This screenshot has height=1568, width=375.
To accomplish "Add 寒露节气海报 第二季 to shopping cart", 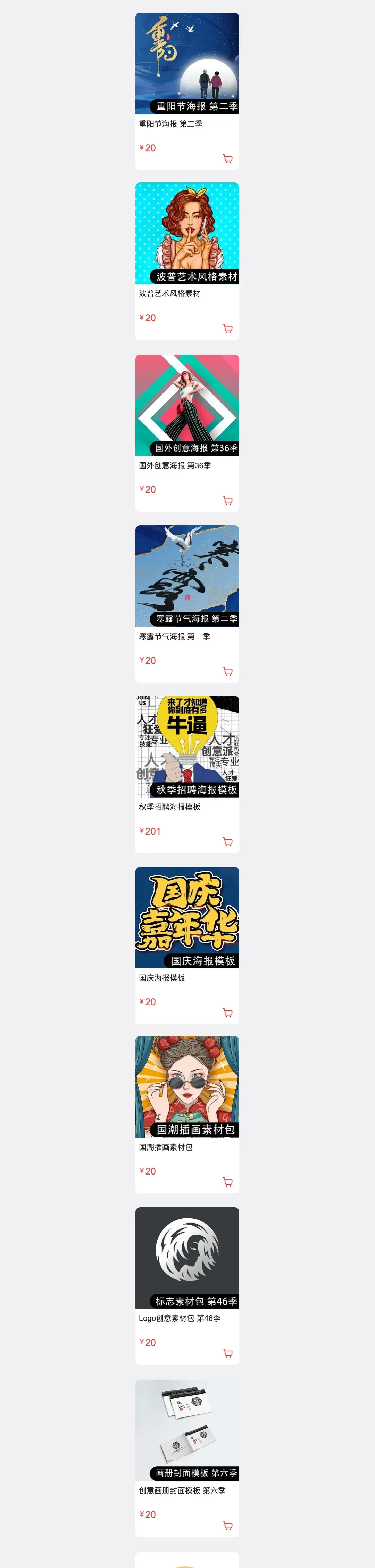I will (x=228, y=672).
